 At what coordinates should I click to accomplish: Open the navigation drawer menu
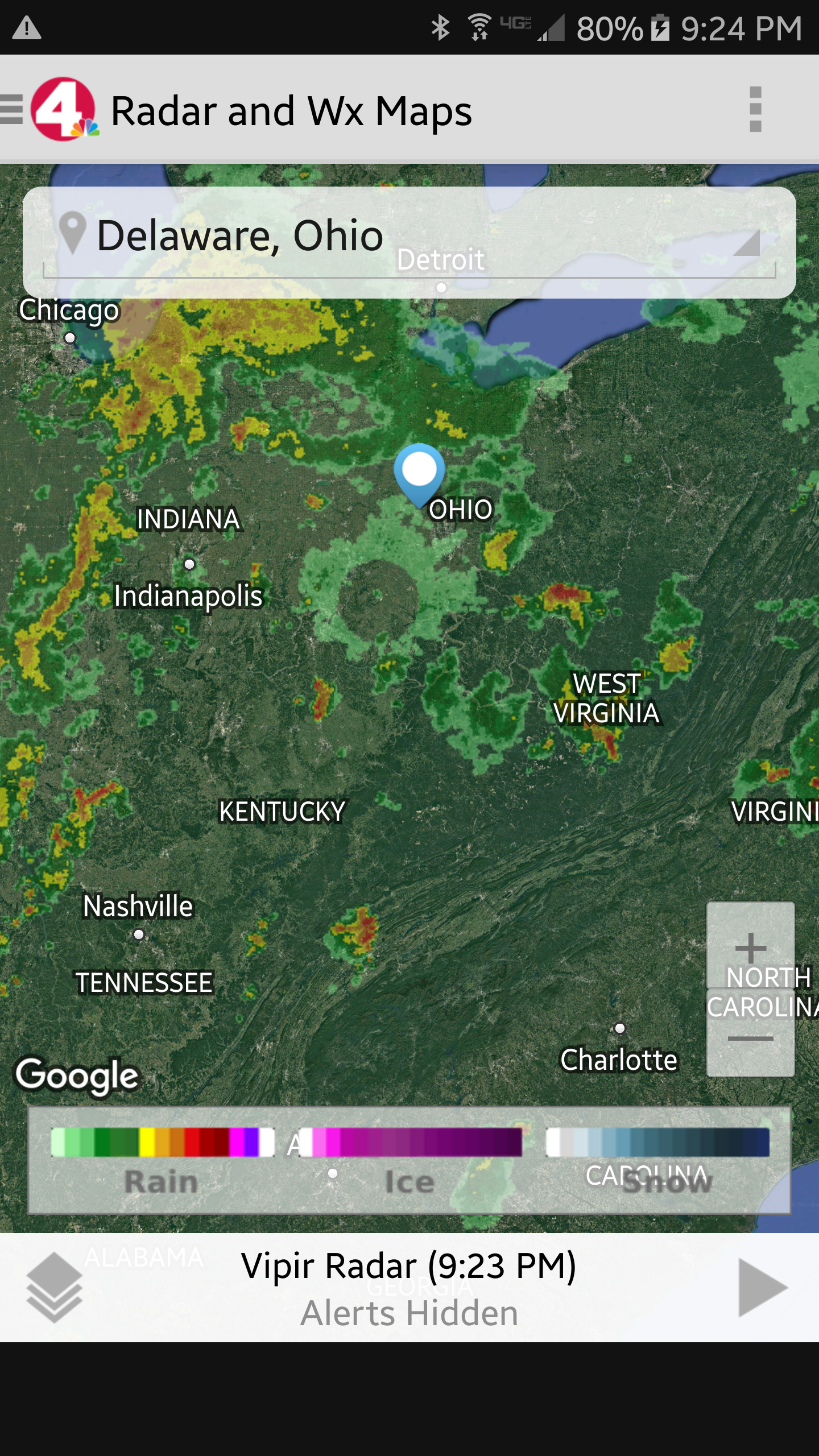(x=13, y=109)
